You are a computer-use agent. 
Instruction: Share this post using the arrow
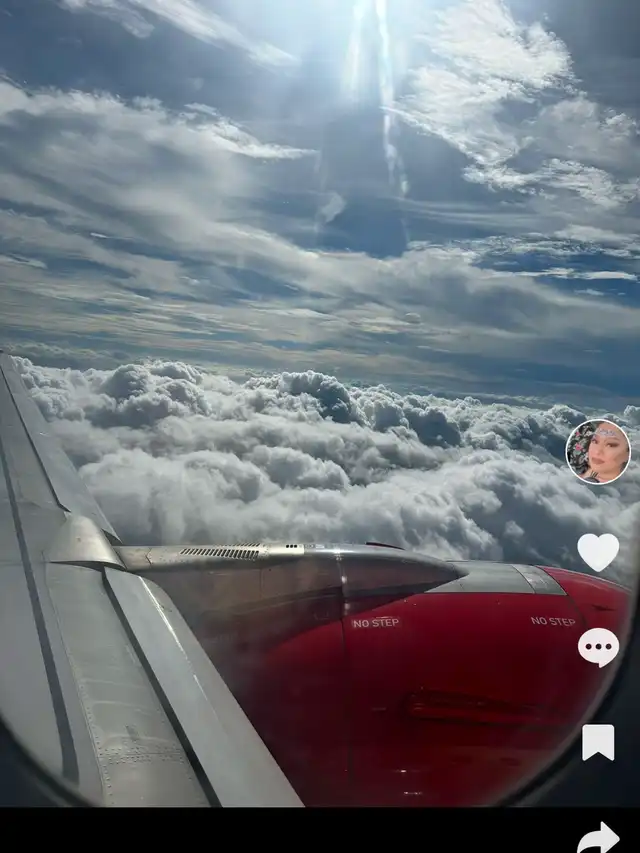[598, 837]
